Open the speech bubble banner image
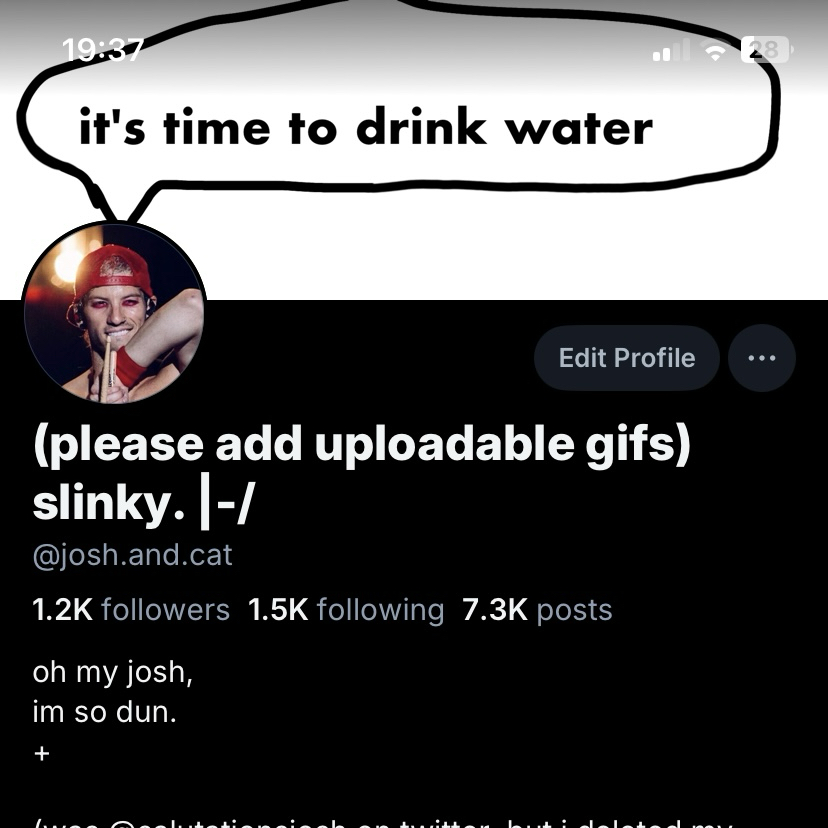This screenshot has width=828, height=828. click(x=400, y=130)
